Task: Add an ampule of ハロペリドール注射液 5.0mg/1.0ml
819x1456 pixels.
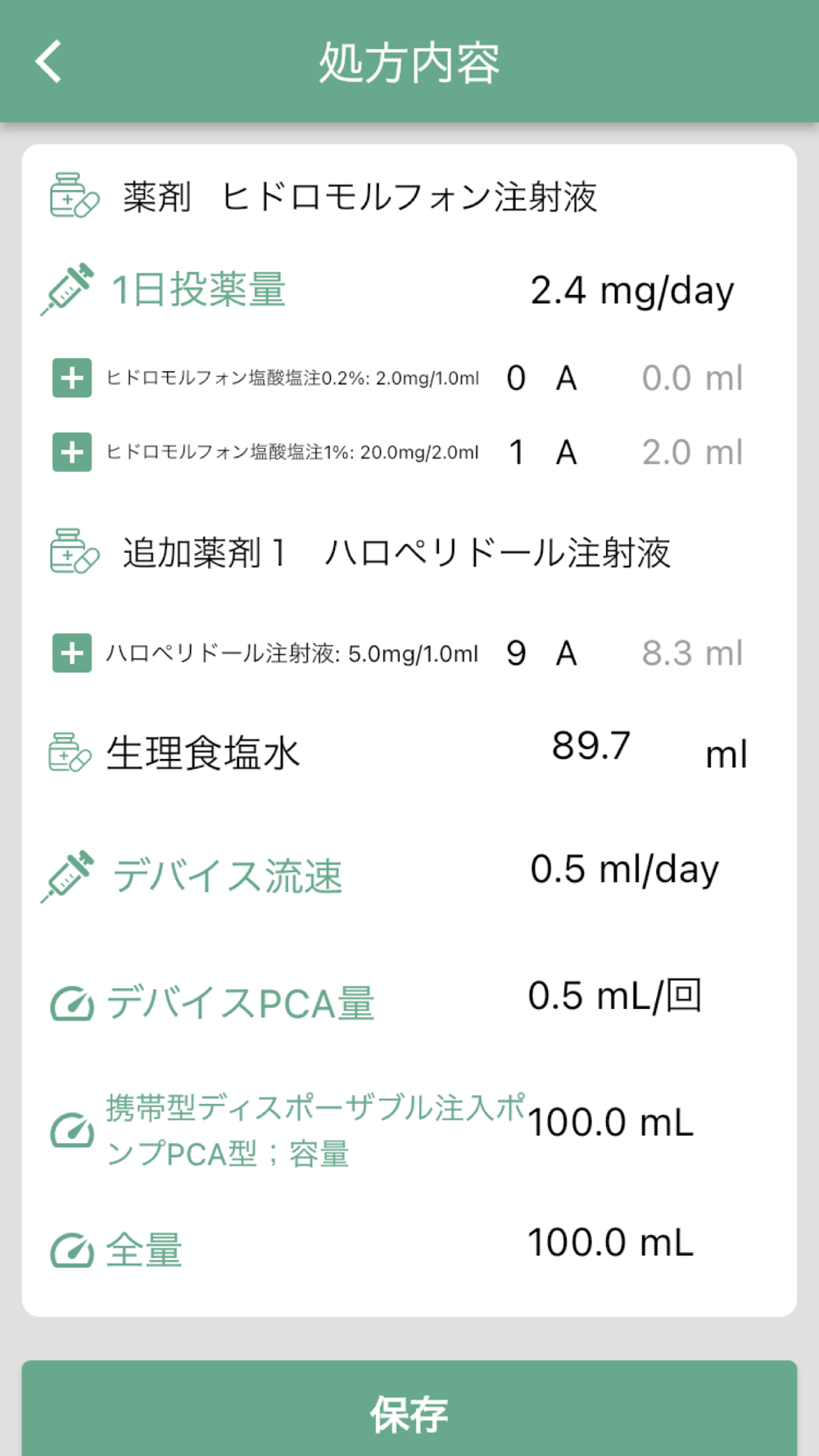Action: click(72, 653)
